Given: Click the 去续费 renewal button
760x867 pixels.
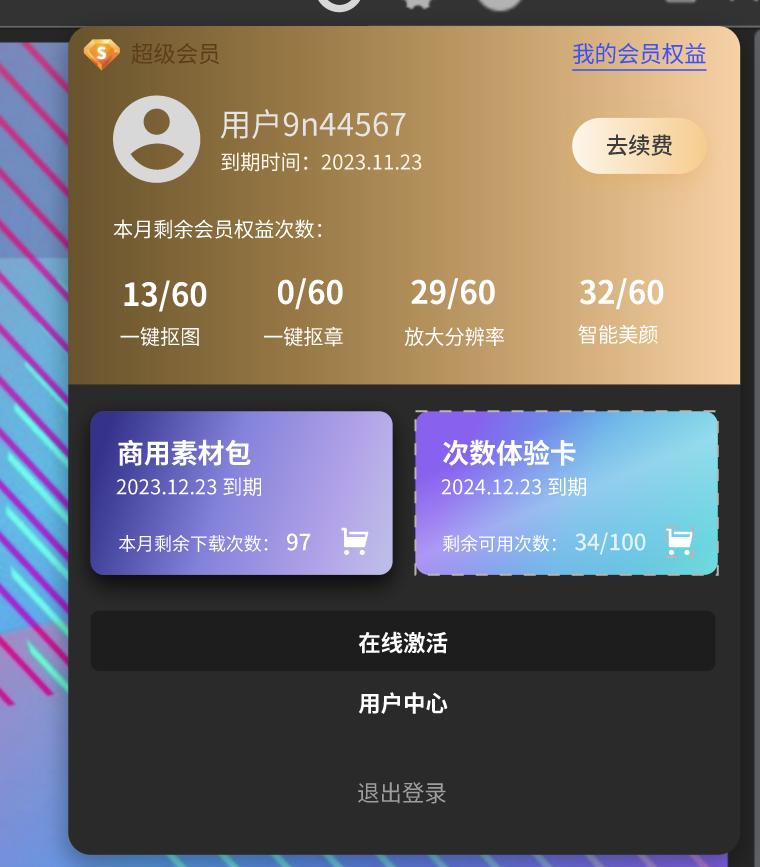Looking at the screenshot, I should [x=638, y=145].
